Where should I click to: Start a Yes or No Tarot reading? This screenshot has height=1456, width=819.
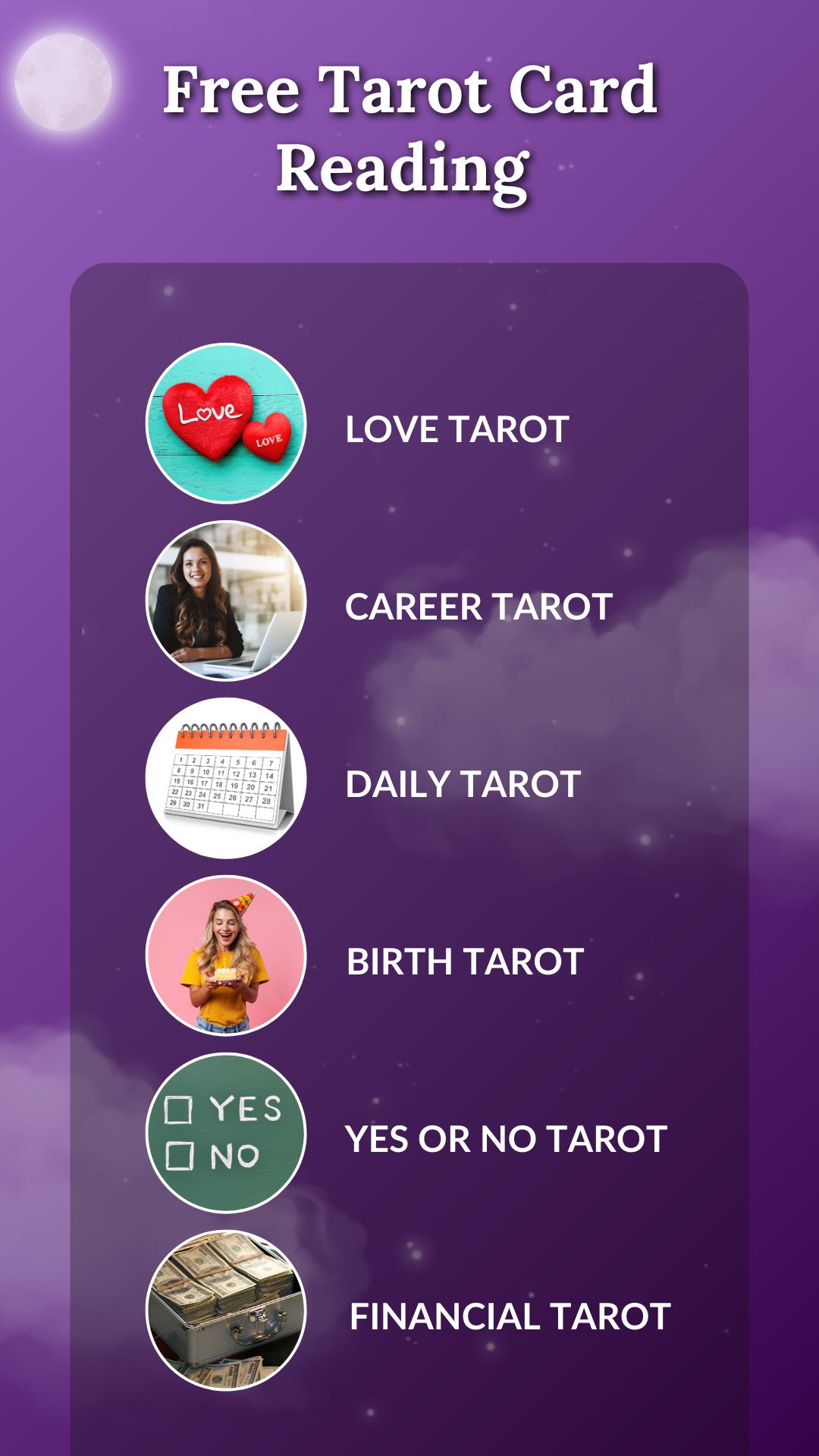tap(505, 1139)
